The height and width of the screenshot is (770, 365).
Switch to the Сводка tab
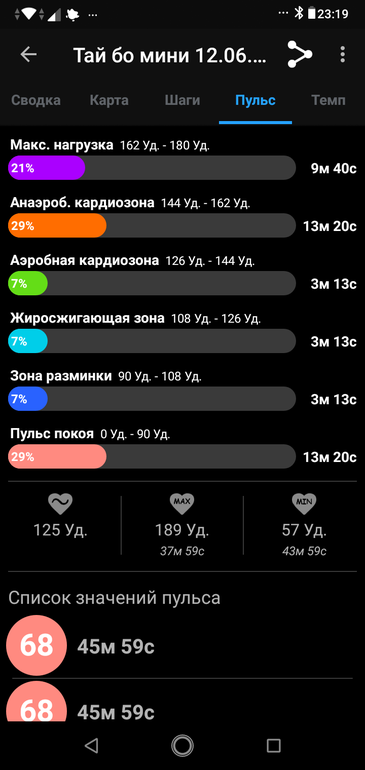36,101
